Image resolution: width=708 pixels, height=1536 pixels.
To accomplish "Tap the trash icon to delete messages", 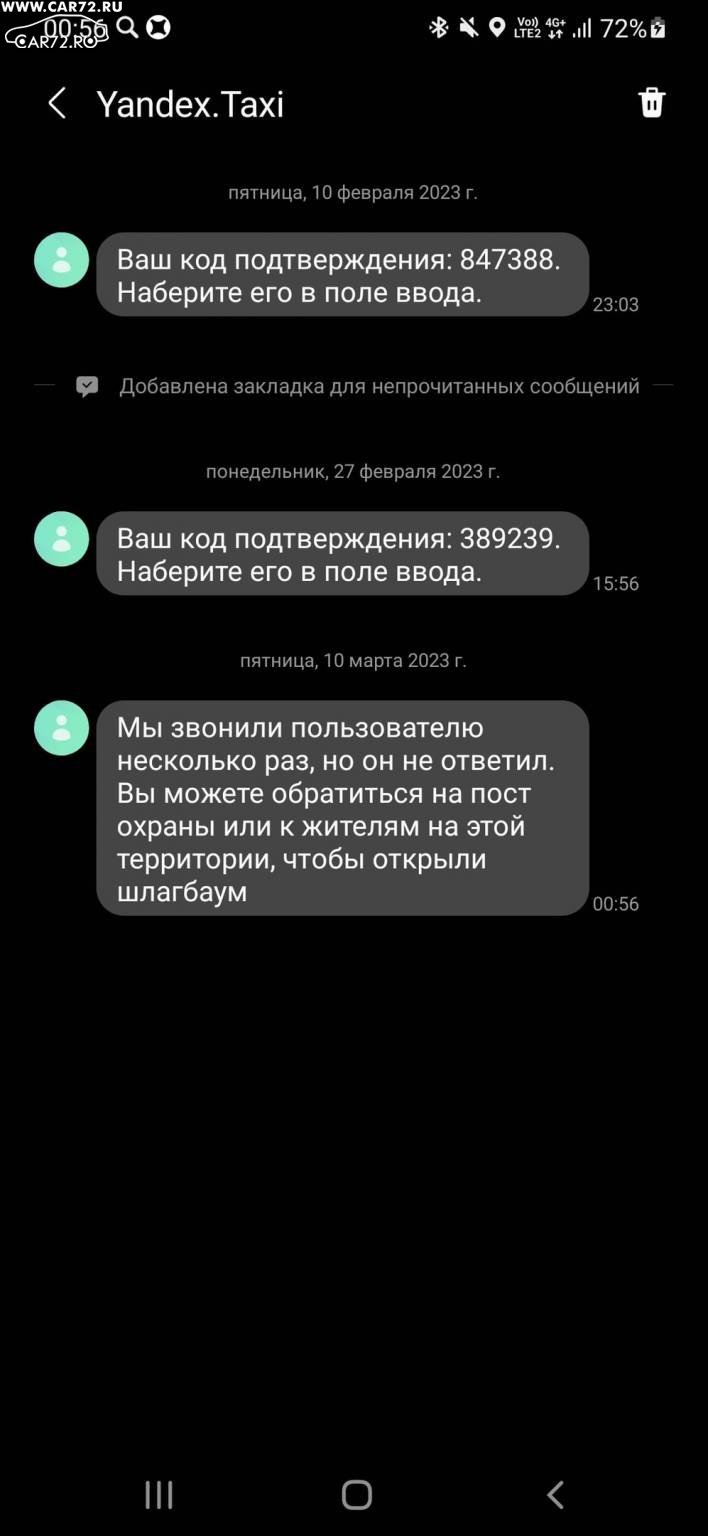I will [652, 103].
